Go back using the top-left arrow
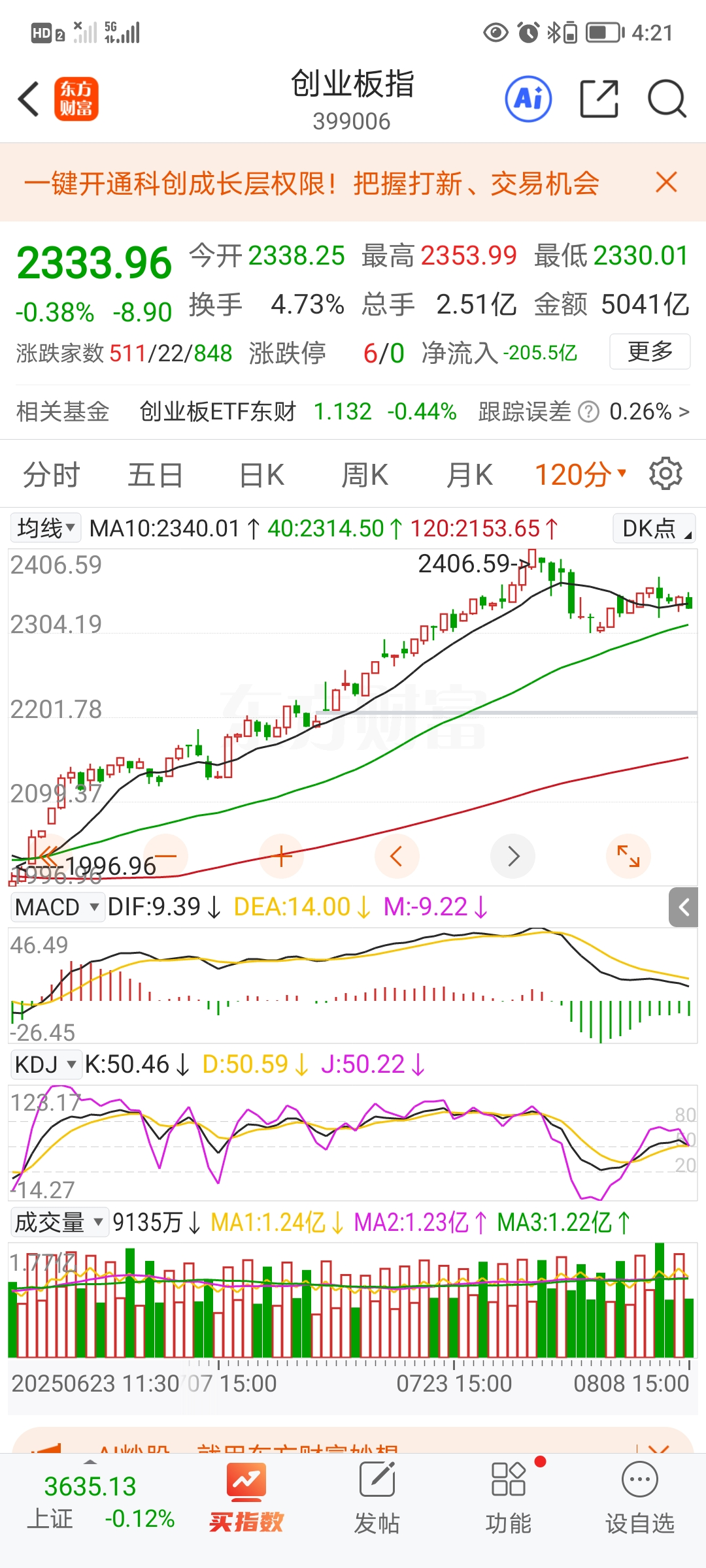 coord(29,100)
